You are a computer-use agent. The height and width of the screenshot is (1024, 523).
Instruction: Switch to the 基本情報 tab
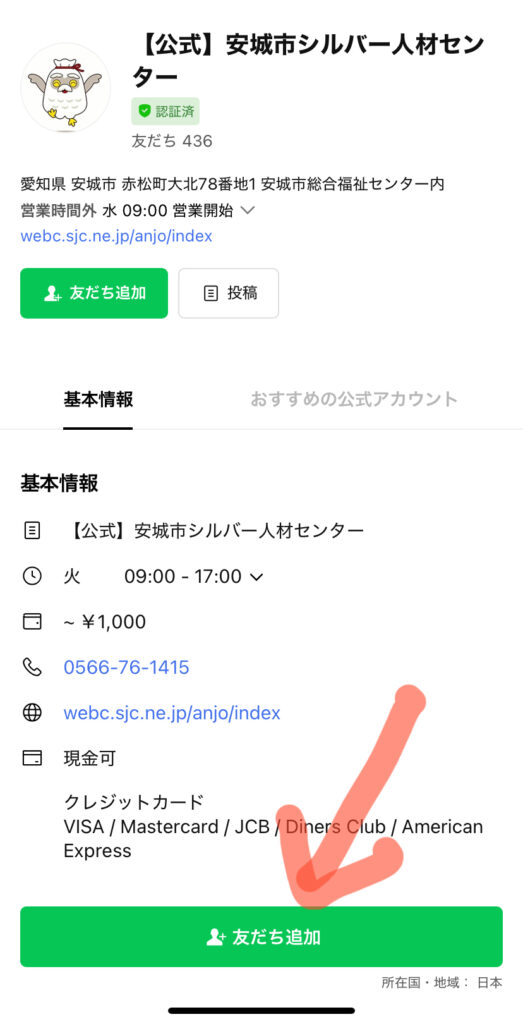click(x=98, y=399)
